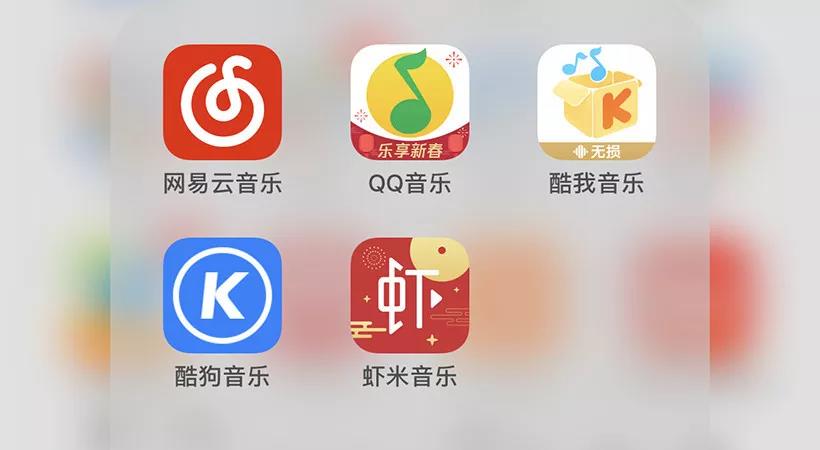820x450 pixels.
Task: Open the 虾米音乐 app
Action: tap(409, 295)
